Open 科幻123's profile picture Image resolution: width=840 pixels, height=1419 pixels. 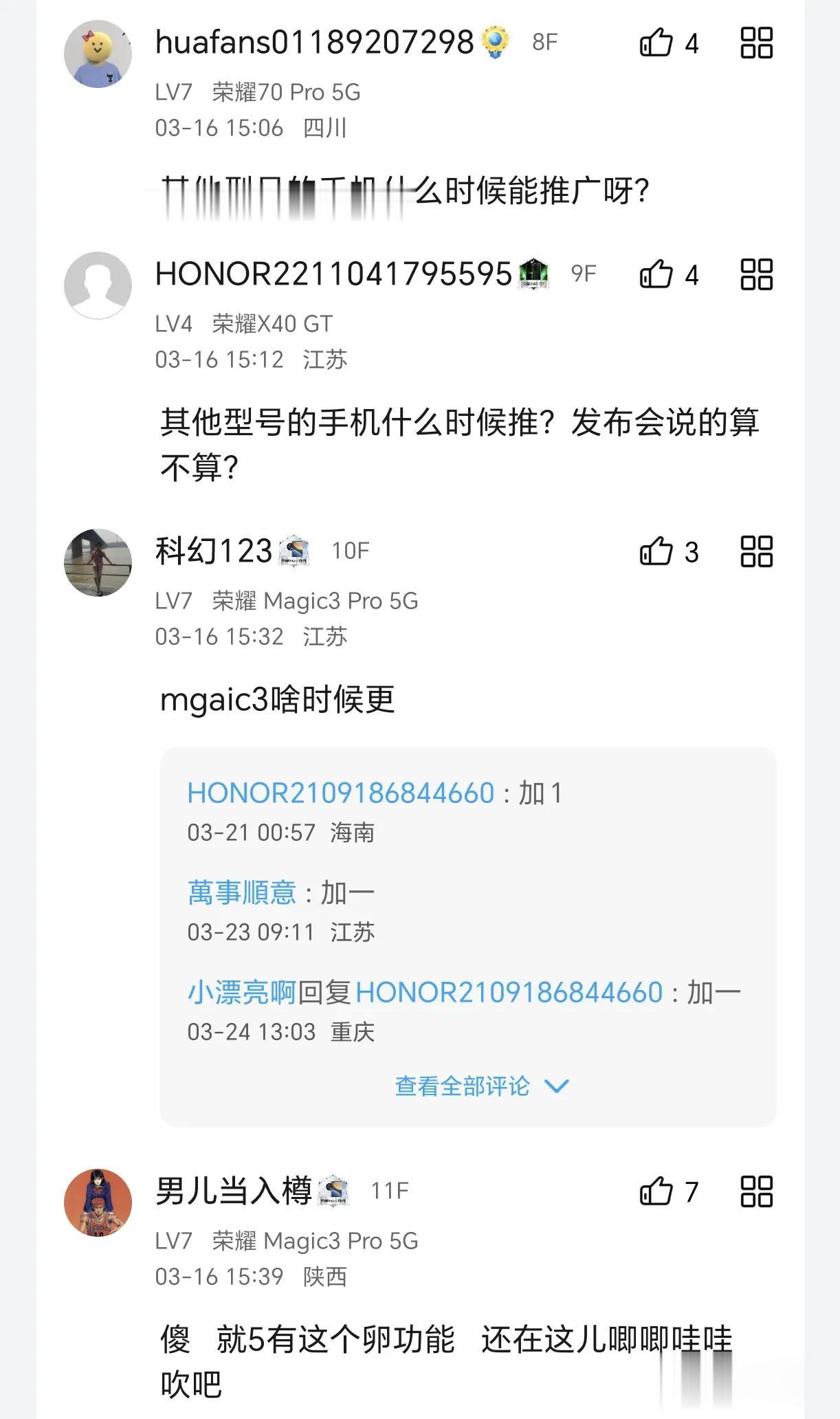coord(98,562)
